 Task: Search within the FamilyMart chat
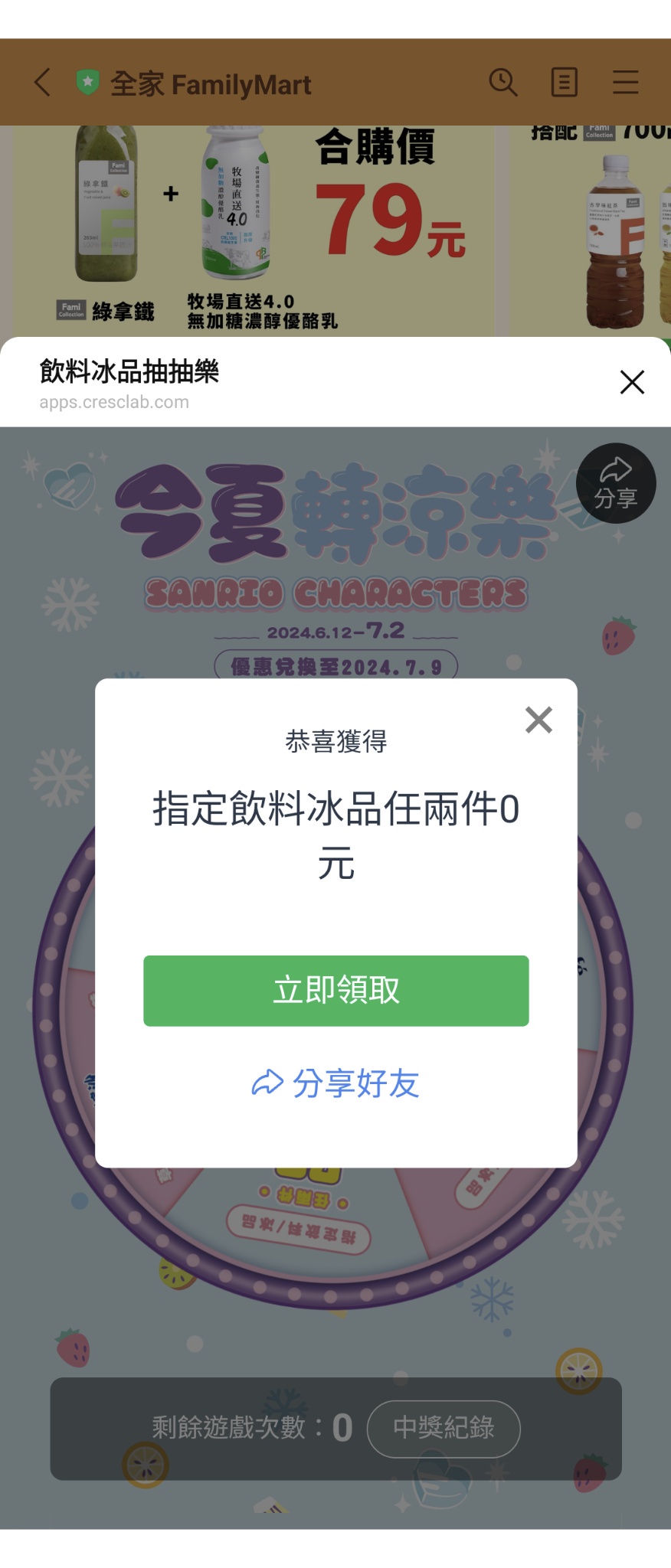503,83
